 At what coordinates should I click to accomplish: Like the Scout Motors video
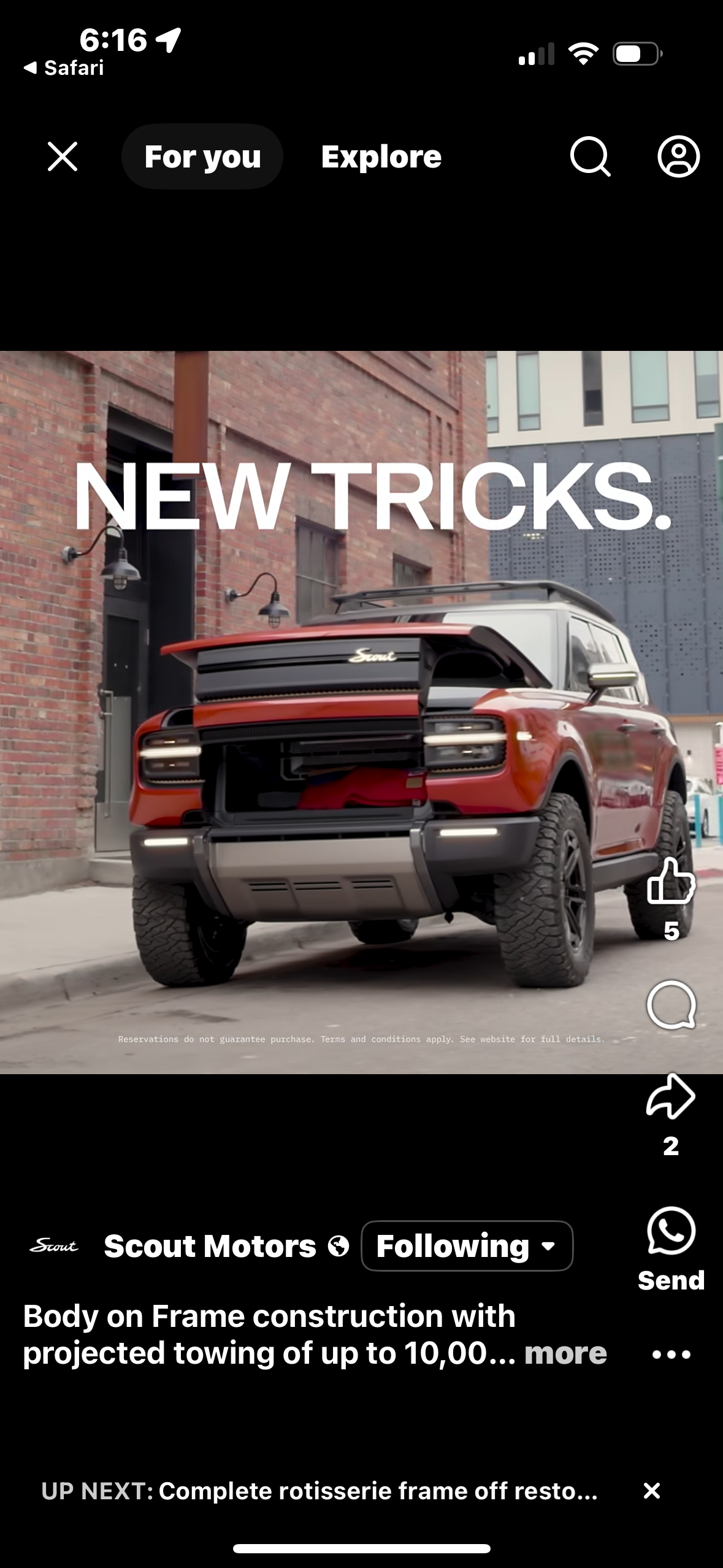pos(671,881)
